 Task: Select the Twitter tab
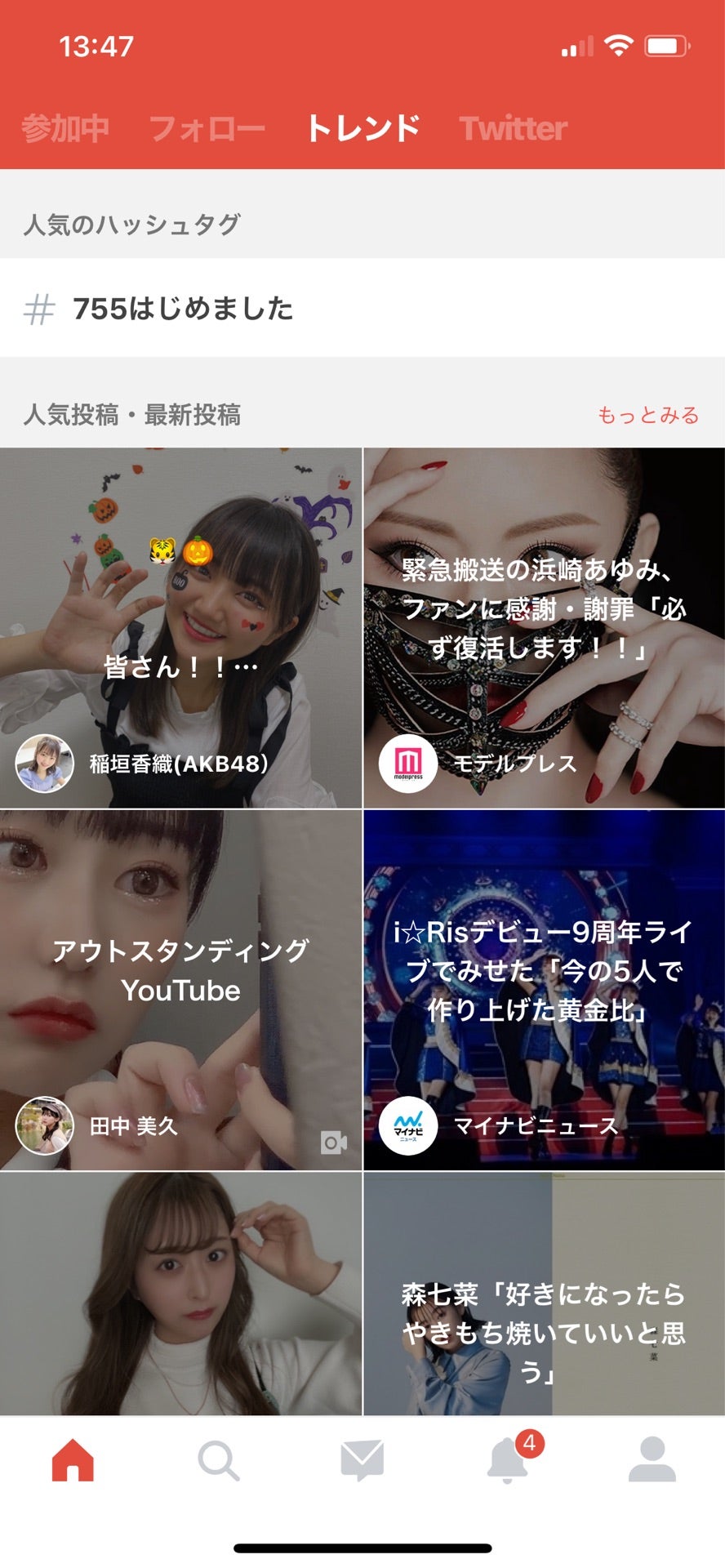click(513, 128)
